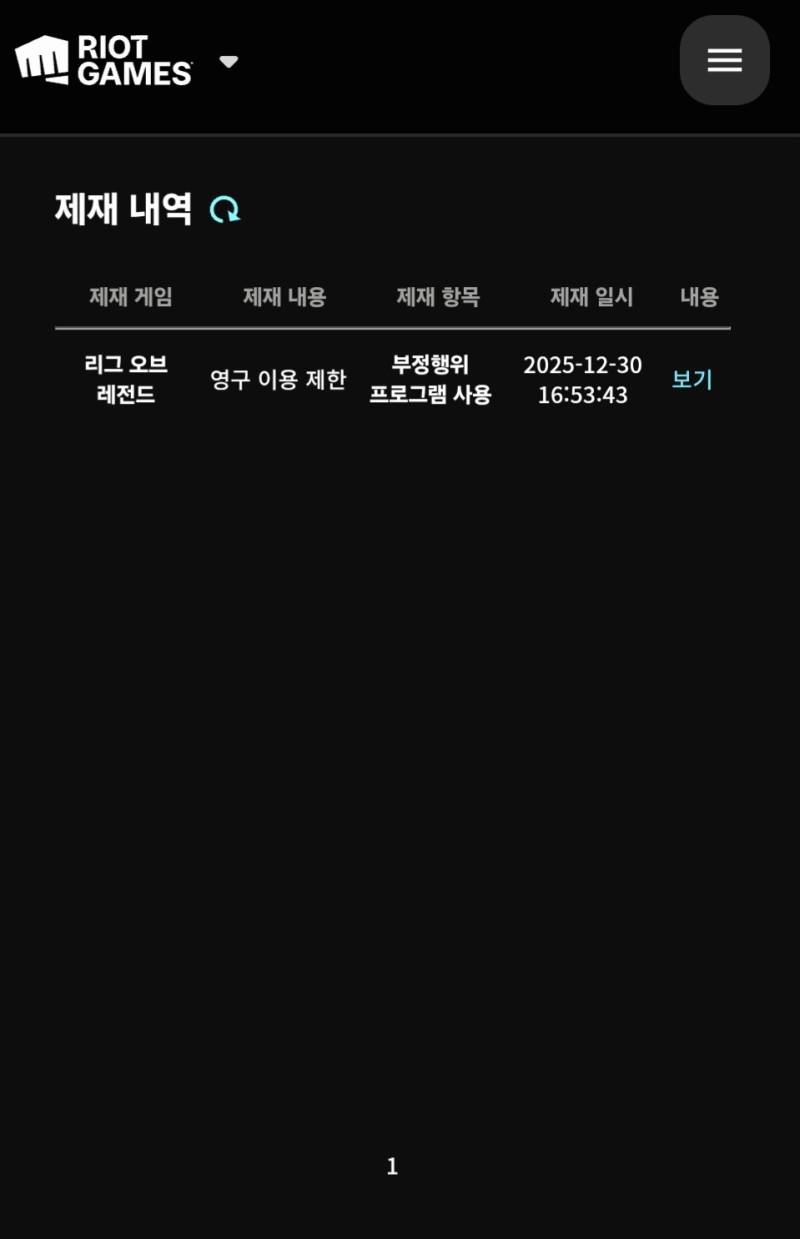Screen dimensions: 800x1239
Task: Open the hamburger menu
Action: tap(724, 60)
